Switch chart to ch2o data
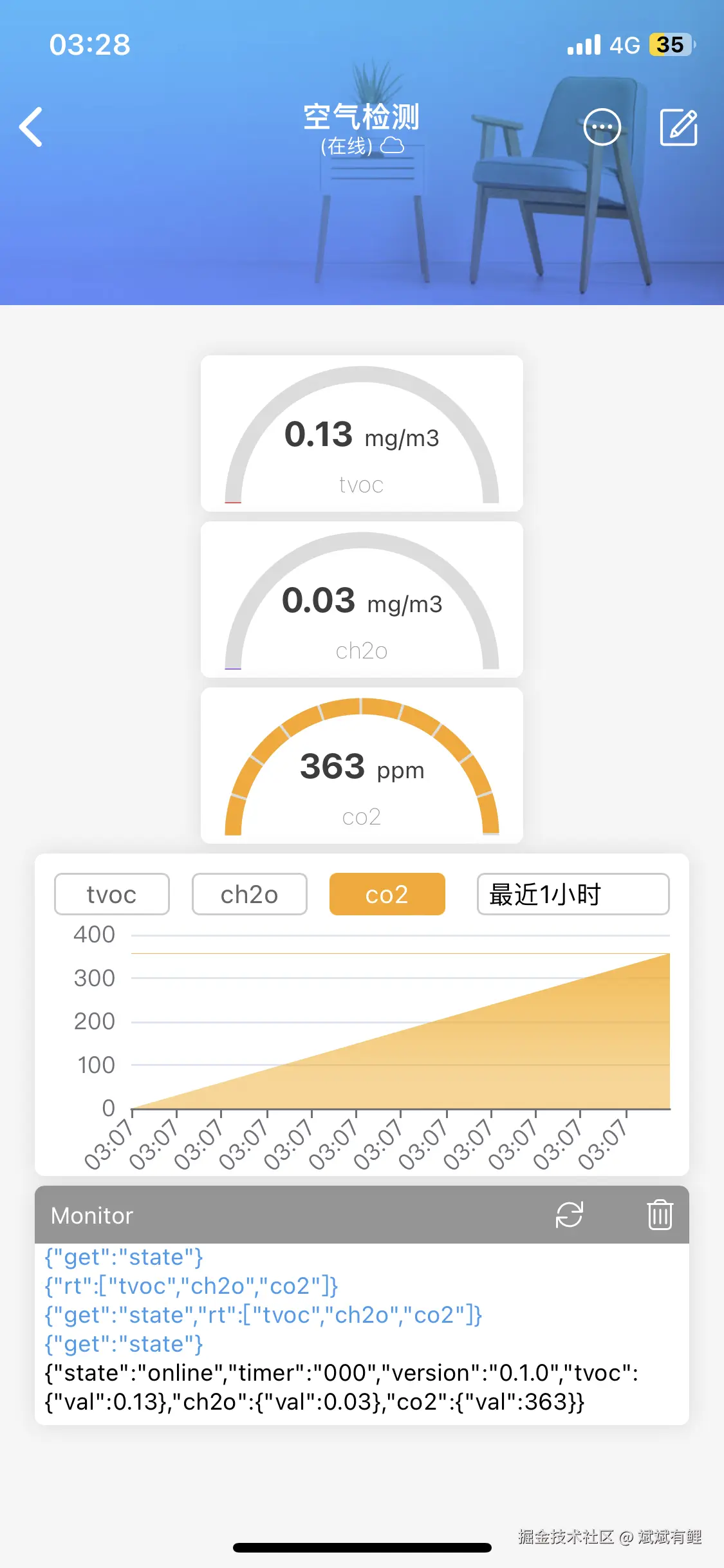 249,894
